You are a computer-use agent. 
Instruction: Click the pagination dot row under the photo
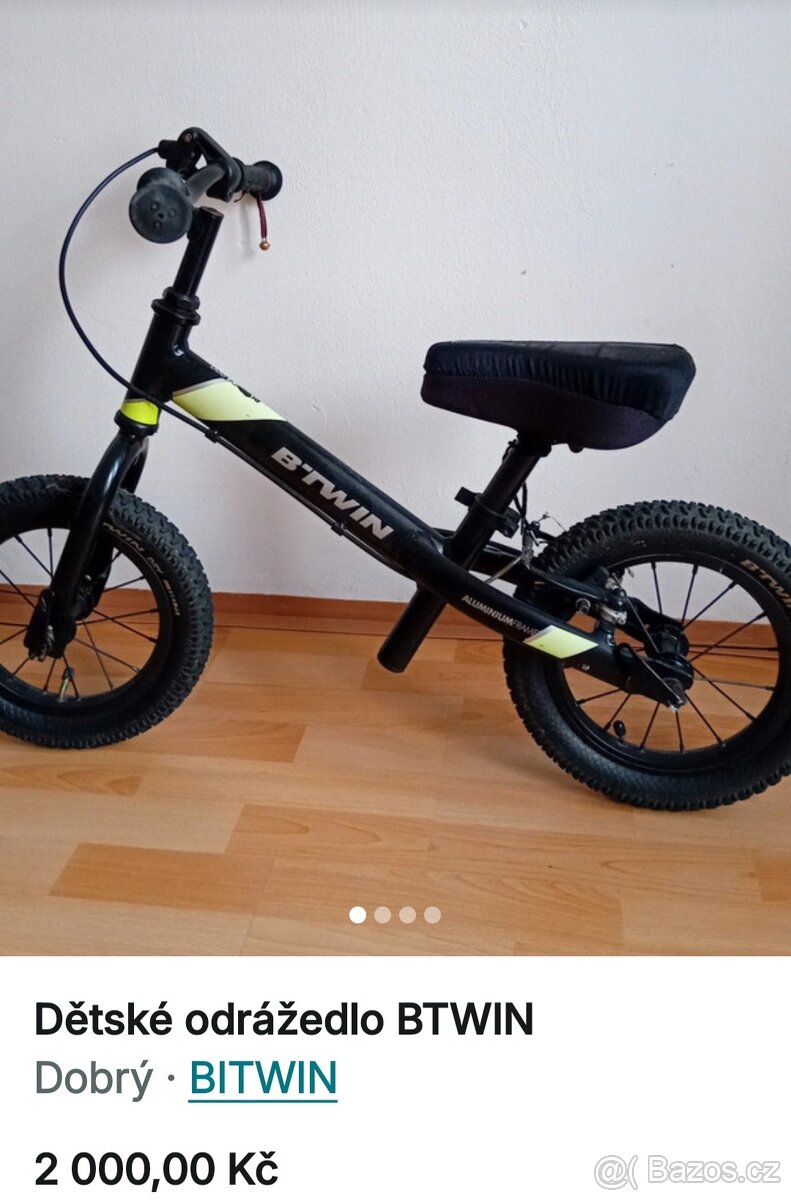[x=396, y=913]
